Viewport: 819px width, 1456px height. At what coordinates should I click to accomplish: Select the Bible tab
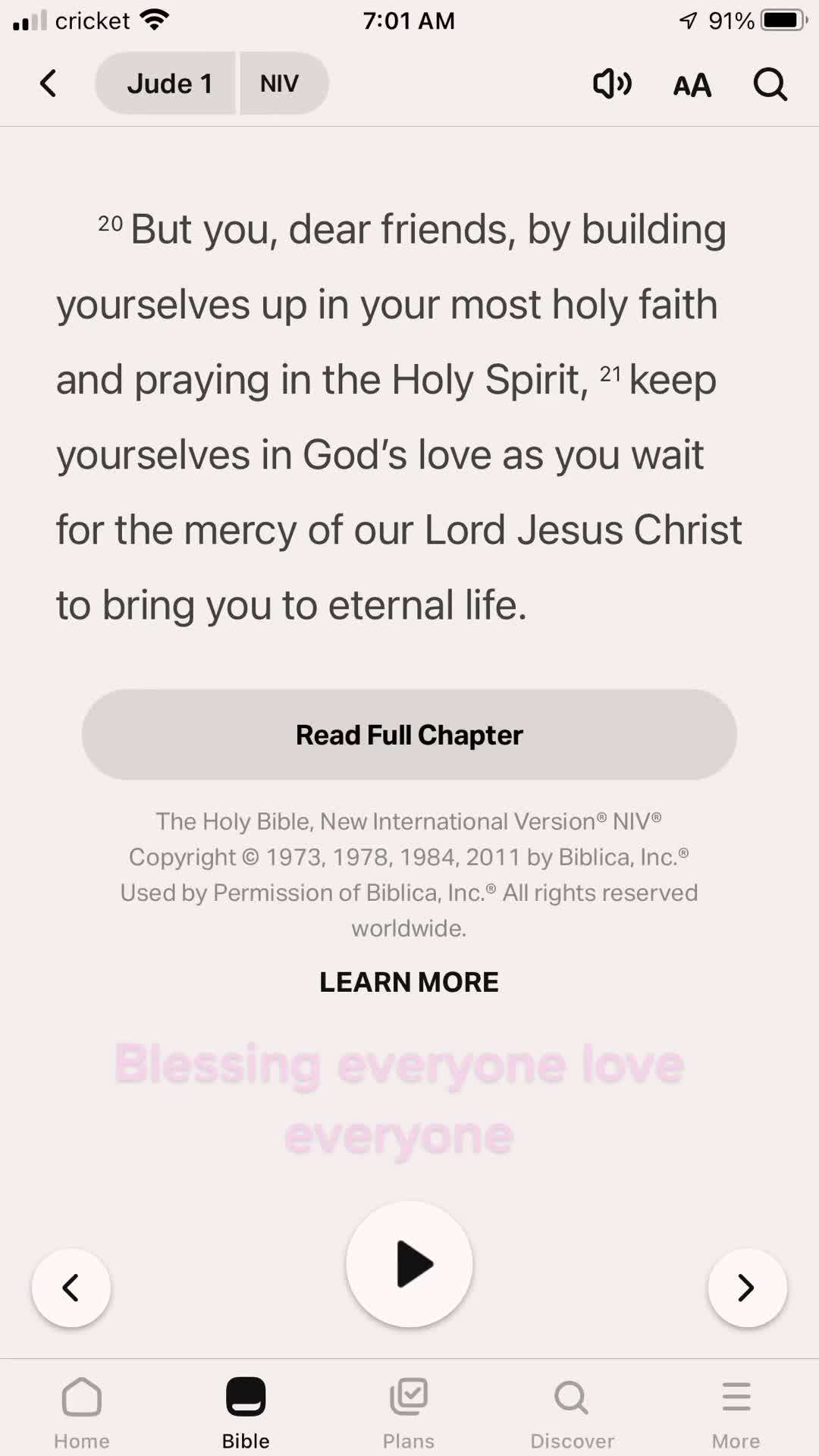246,1412
